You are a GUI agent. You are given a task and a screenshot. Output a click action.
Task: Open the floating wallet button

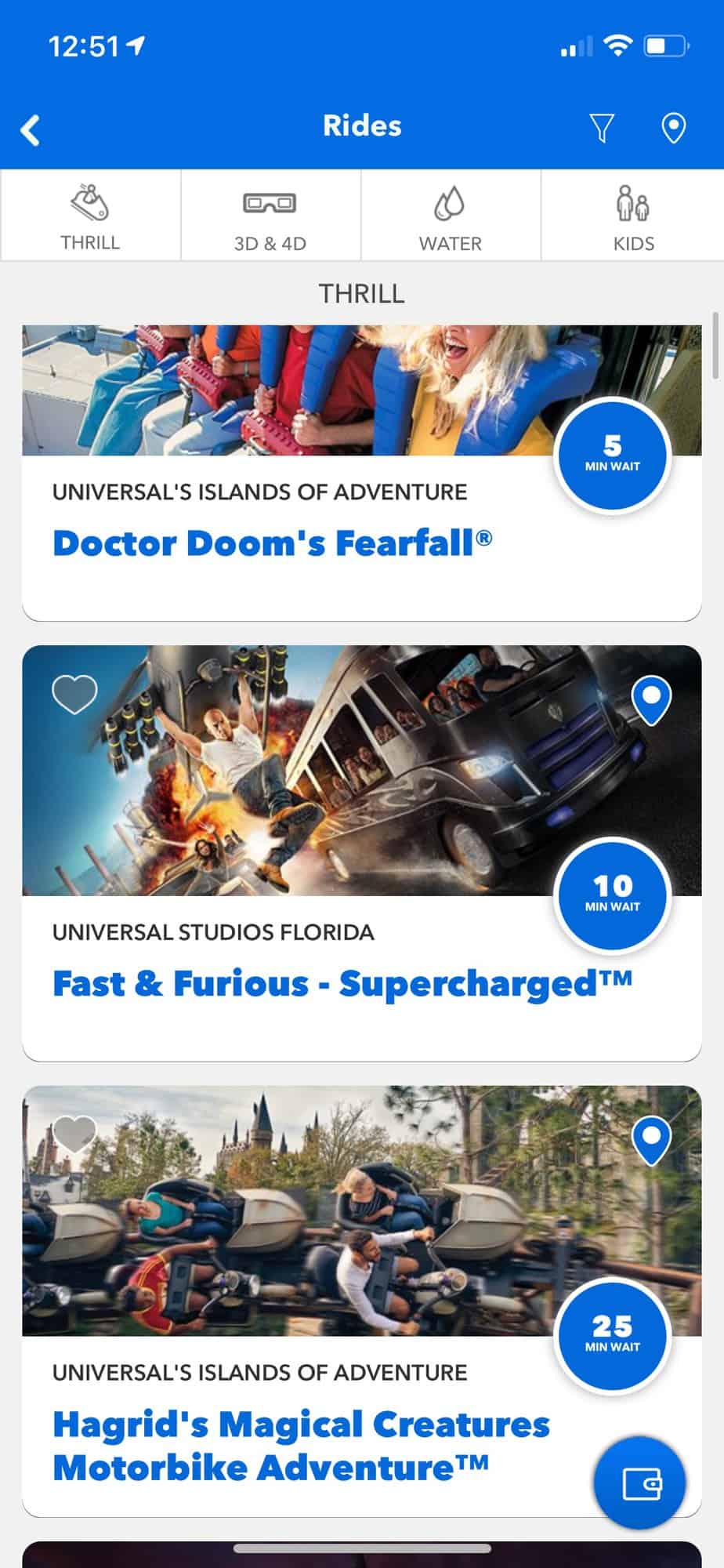[x=640, y=1483]
